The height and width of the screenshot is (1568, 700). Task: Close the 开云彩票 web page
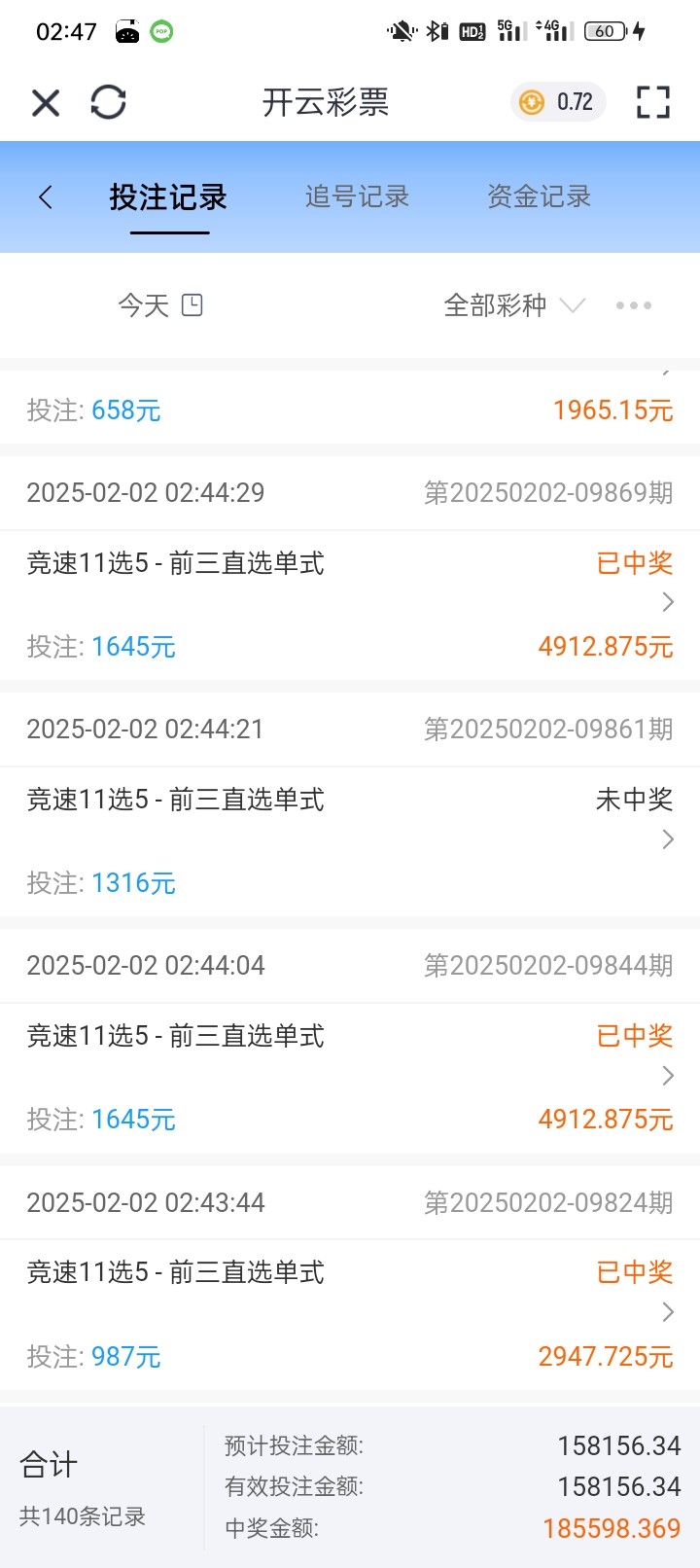pos(46,102)
